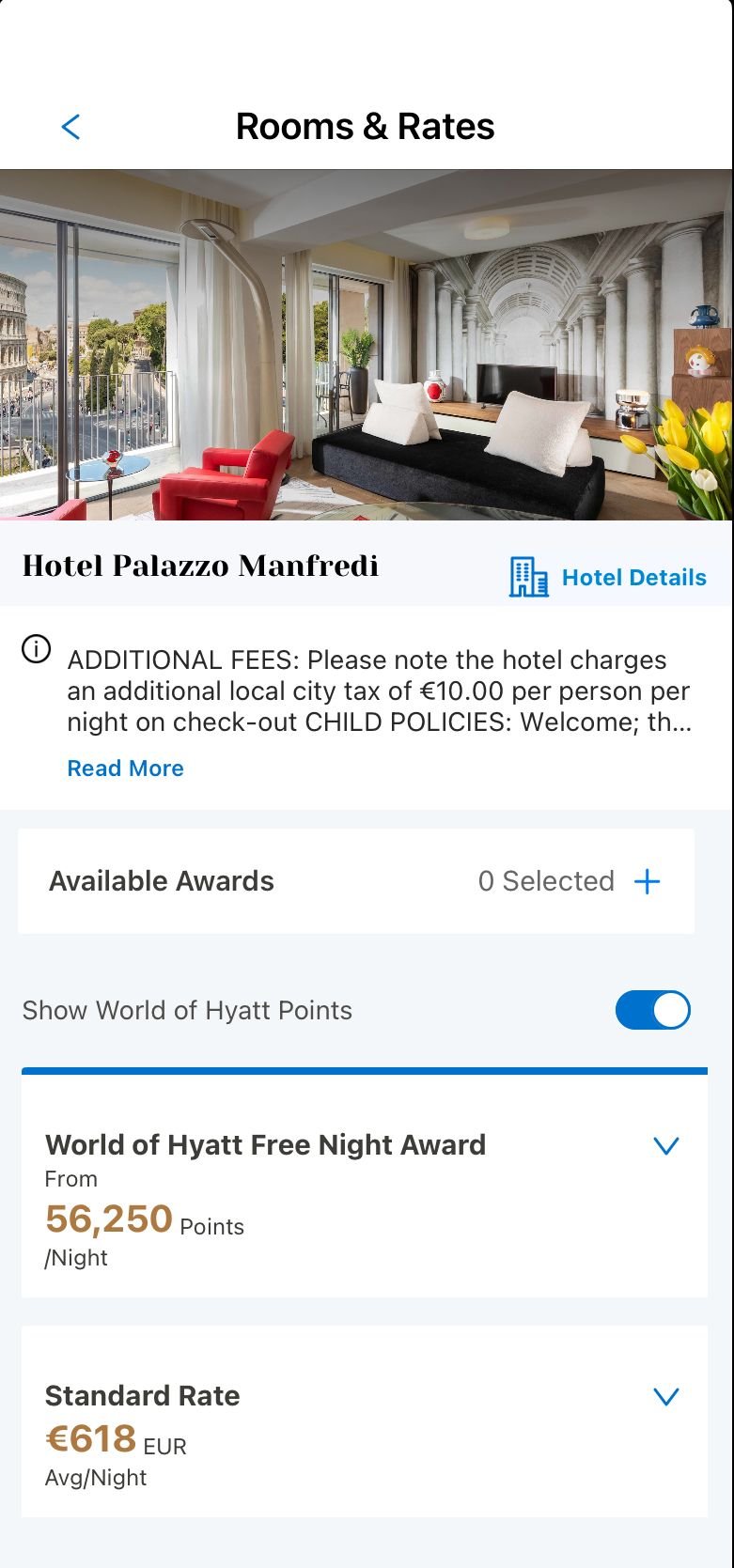Tap the Hotel Palazzo Manfredi name

tap(200, 566)
